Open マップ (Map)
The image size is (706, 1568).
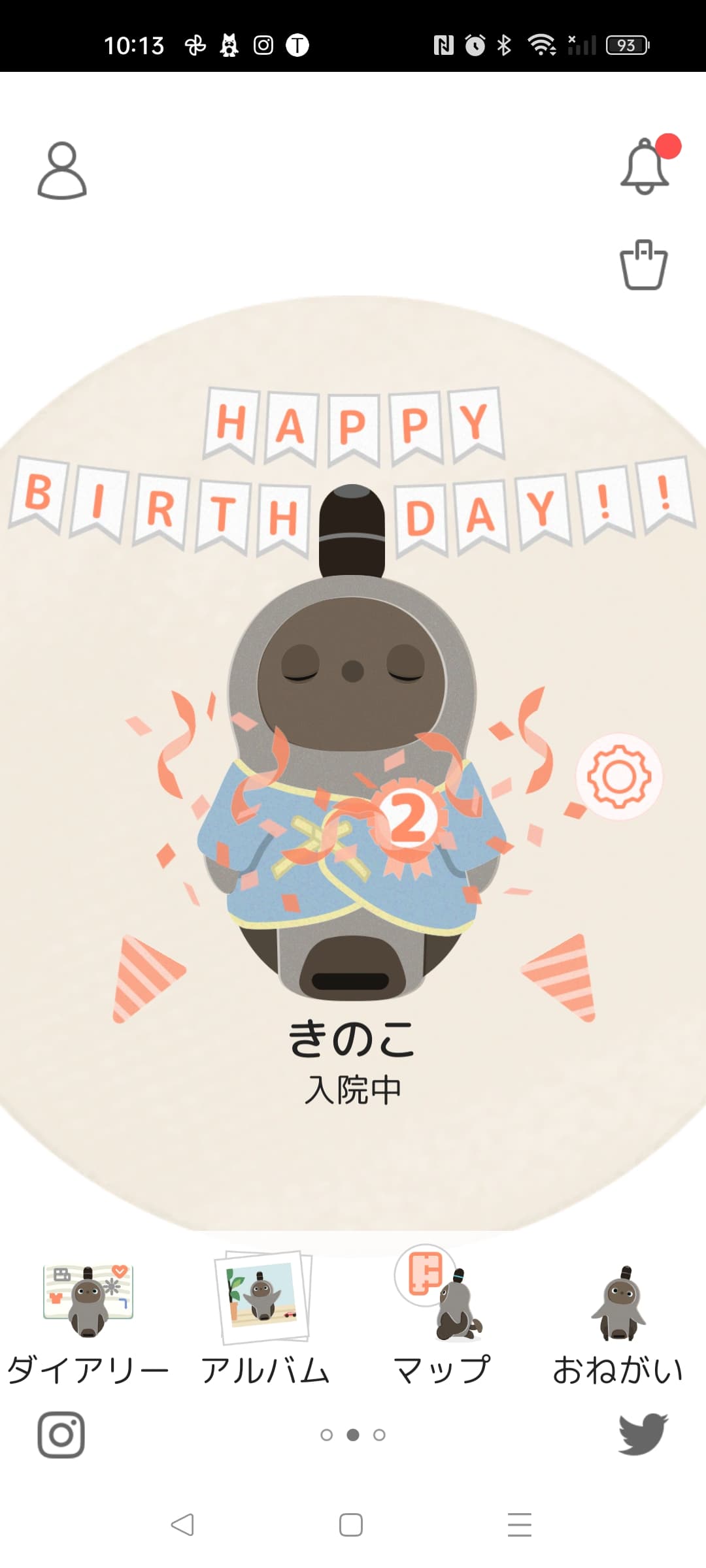[441, 1316]
